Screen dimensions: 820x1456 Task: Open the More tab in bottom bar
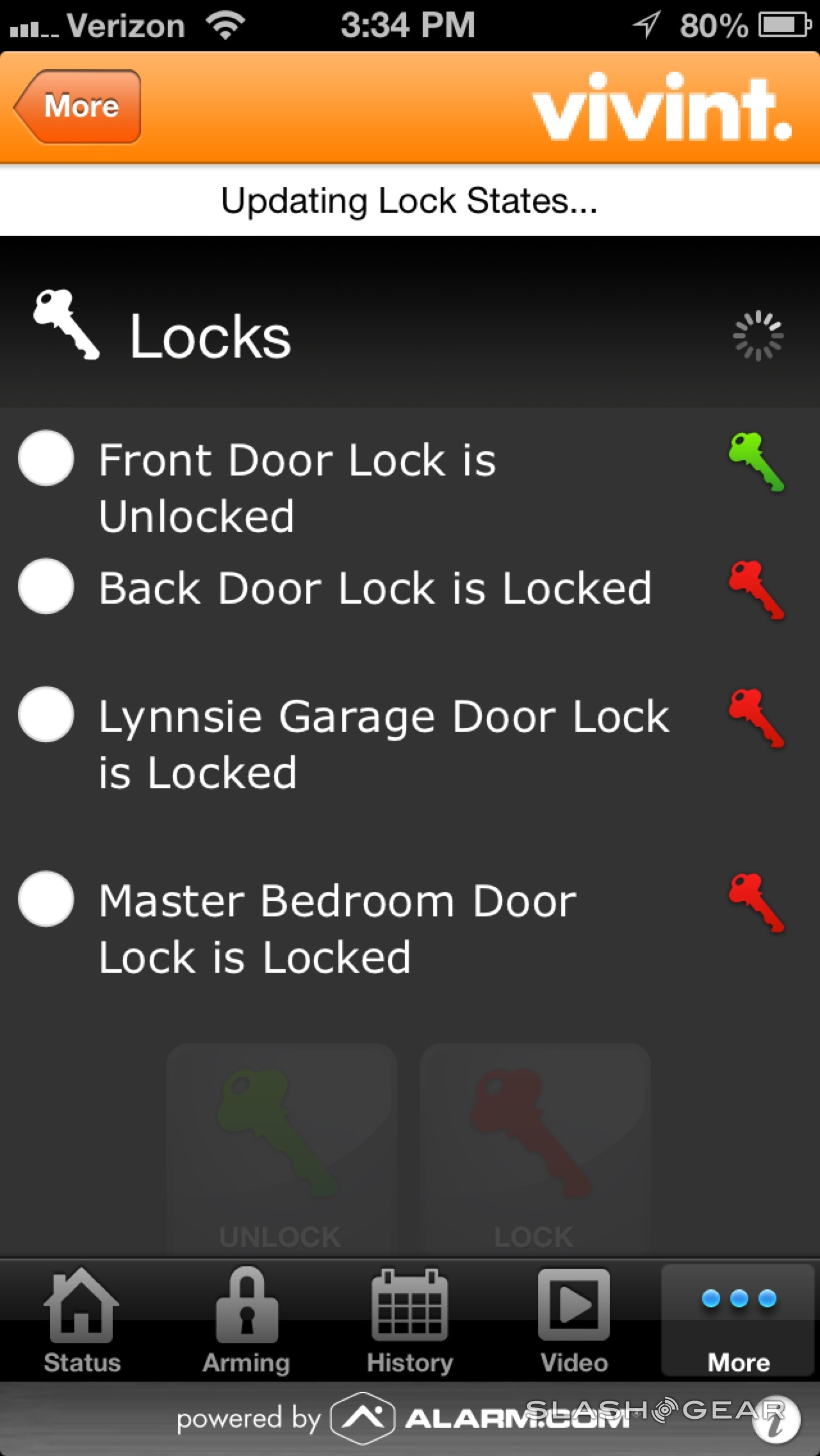click(x=739, y=1321)
